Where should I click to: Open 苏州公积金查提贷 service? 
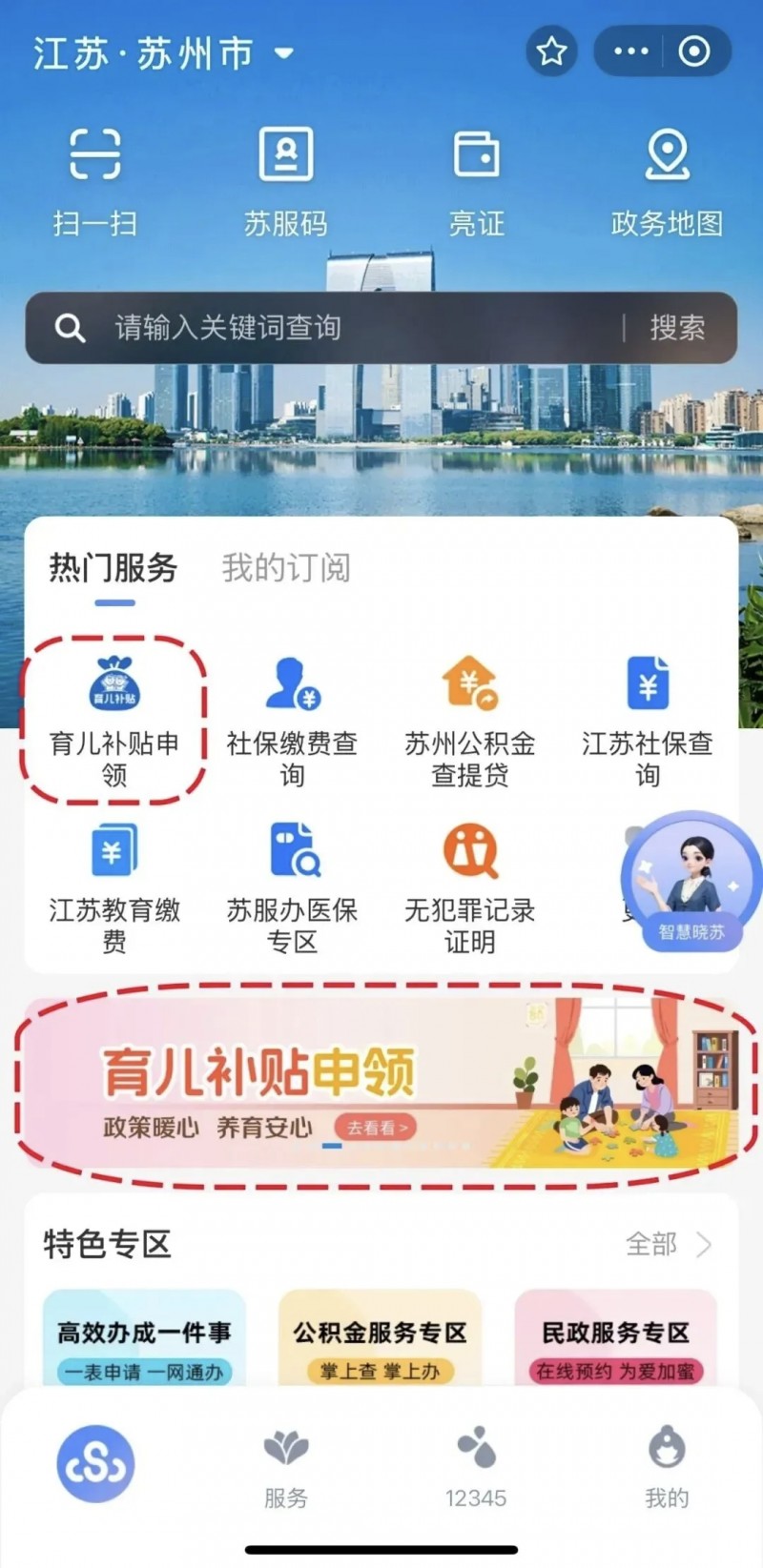click(469, 721)
